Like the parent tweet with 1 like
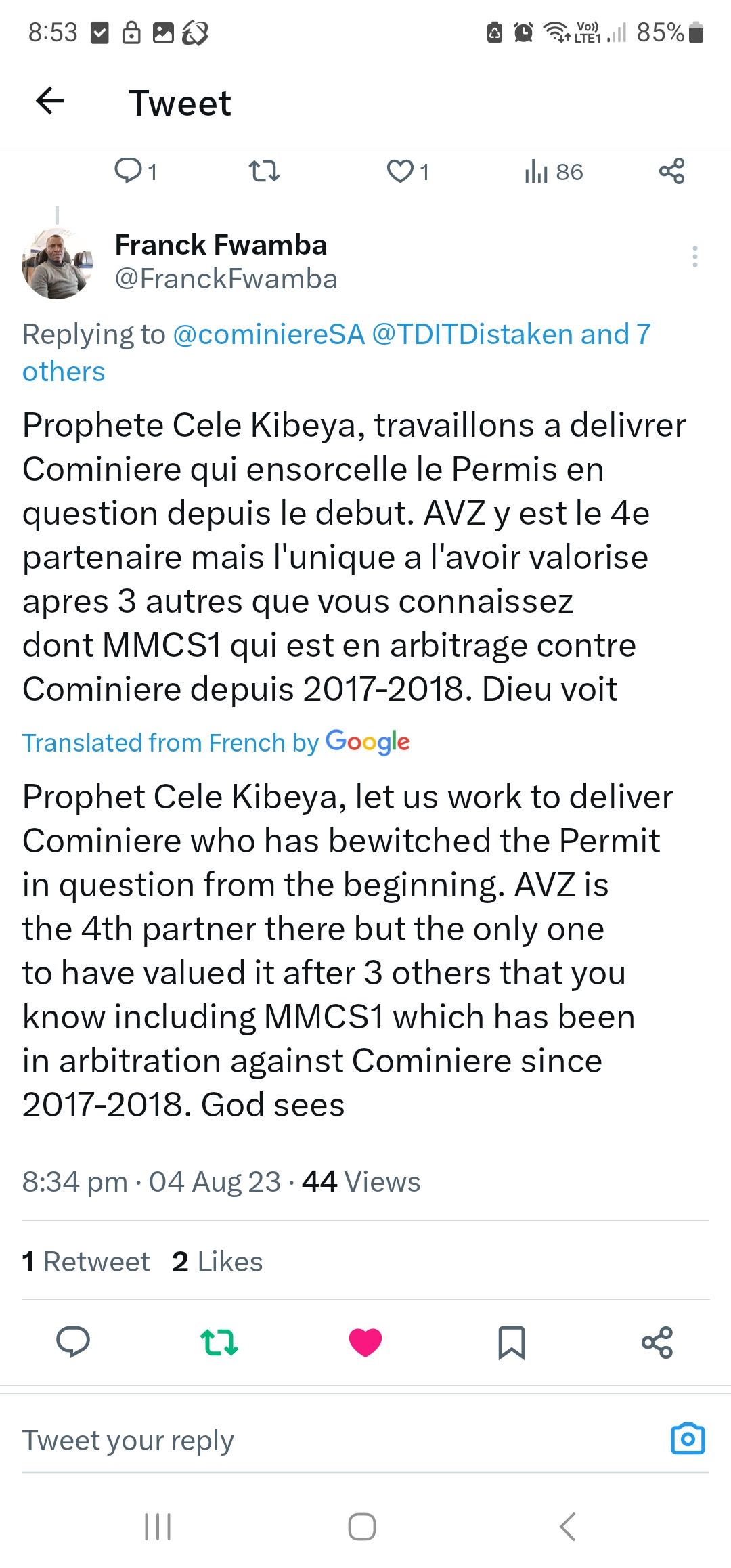This screenshot has height=1568, width=731. click(x=401, y=171)
